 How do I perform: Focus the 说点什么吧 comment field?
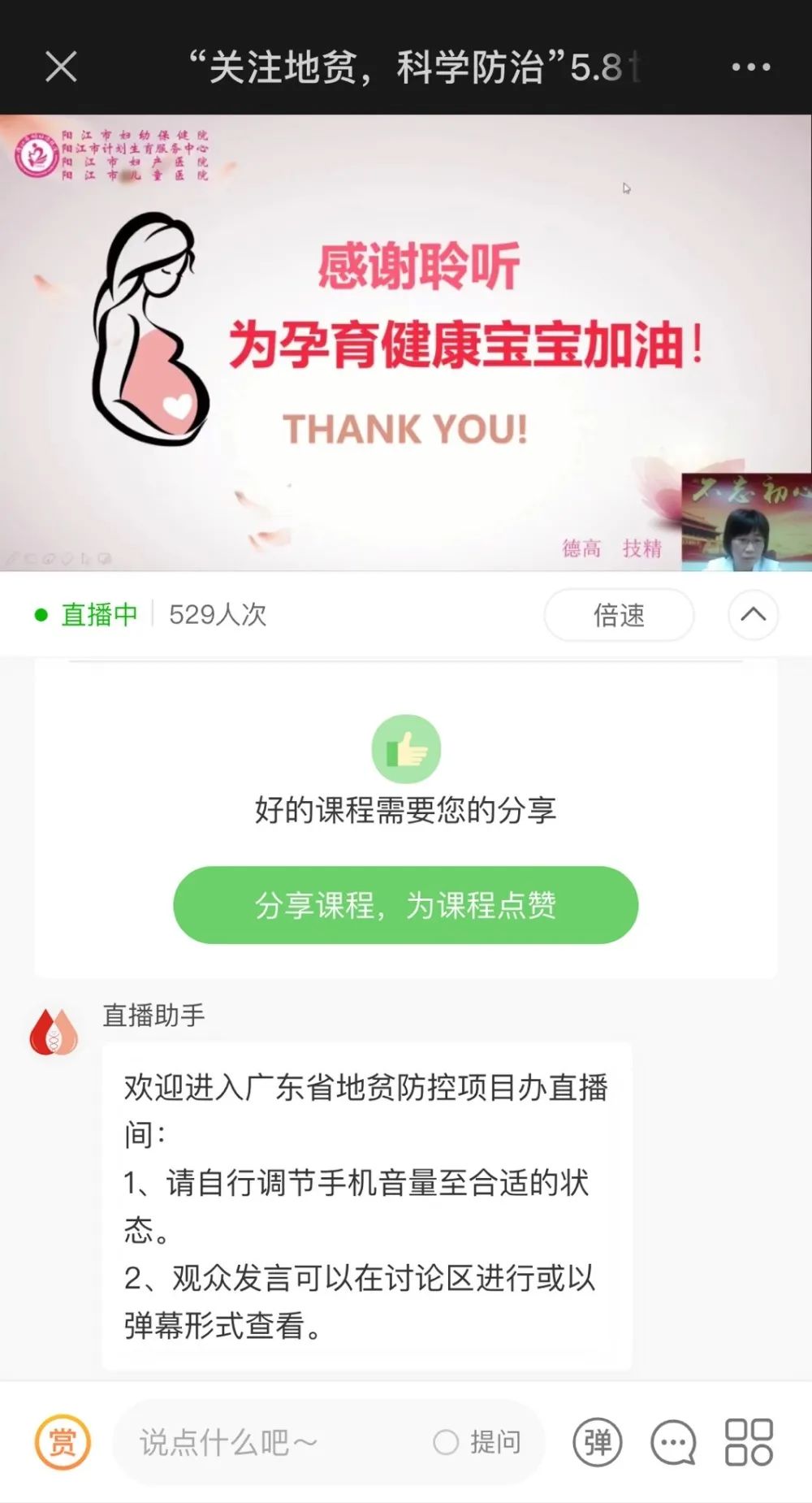pos(268,1443)
